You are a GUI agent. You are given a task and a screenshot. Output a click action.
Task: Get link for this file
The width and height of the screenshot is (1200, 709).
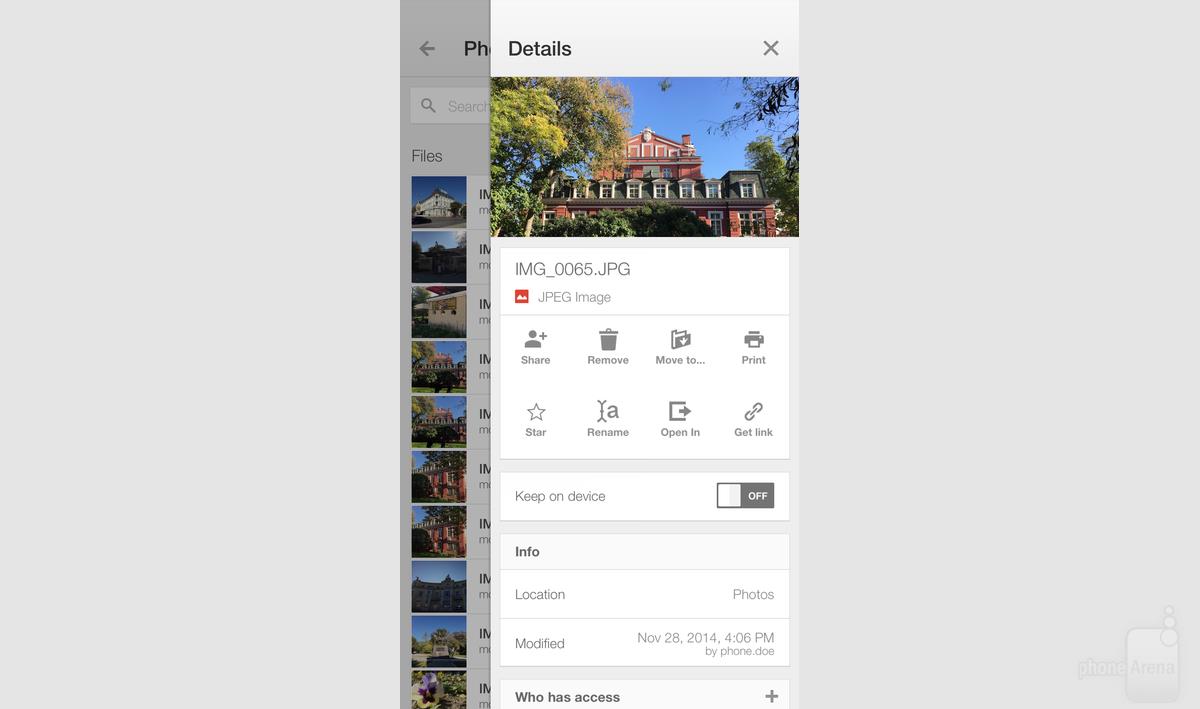(753, 419)
